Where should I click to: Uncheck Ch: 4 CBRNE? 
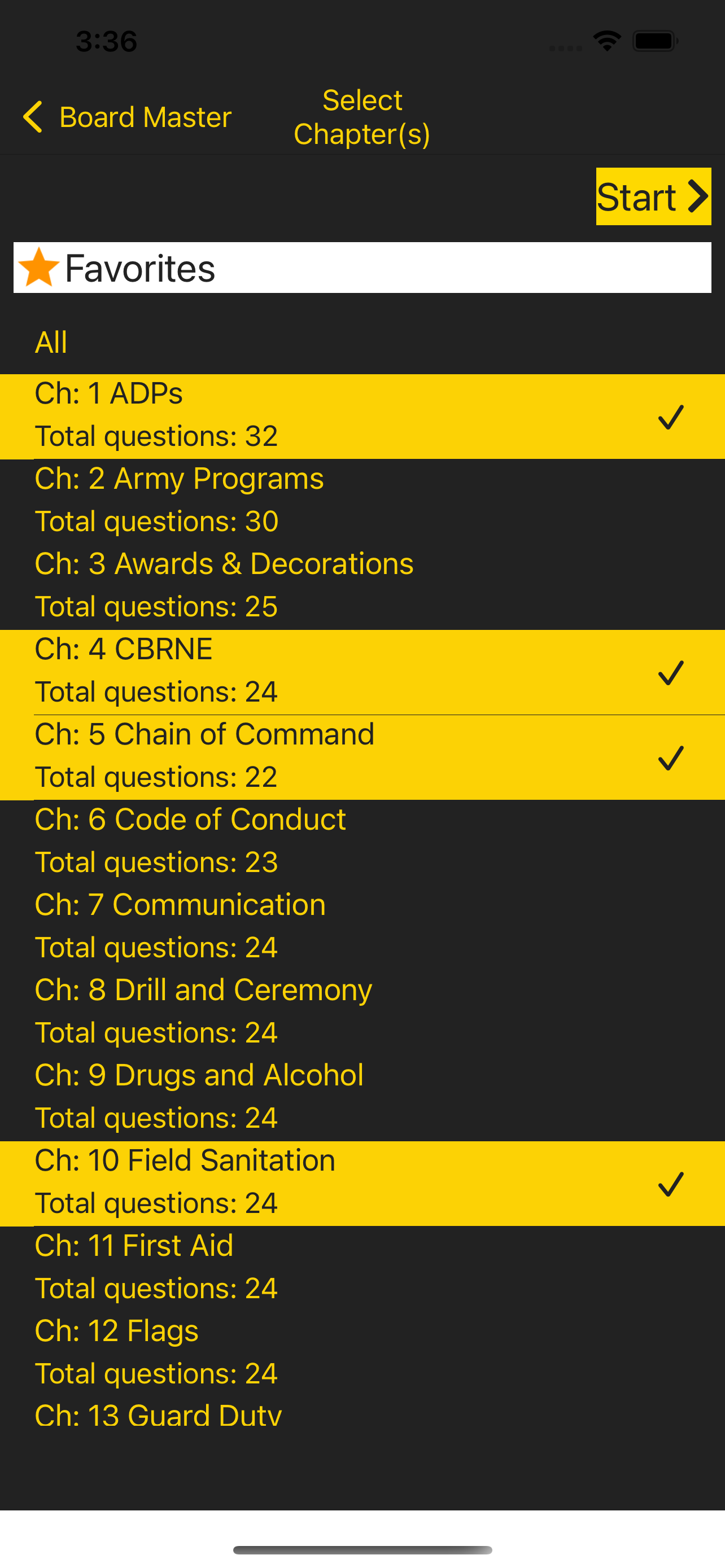[362, 672]
